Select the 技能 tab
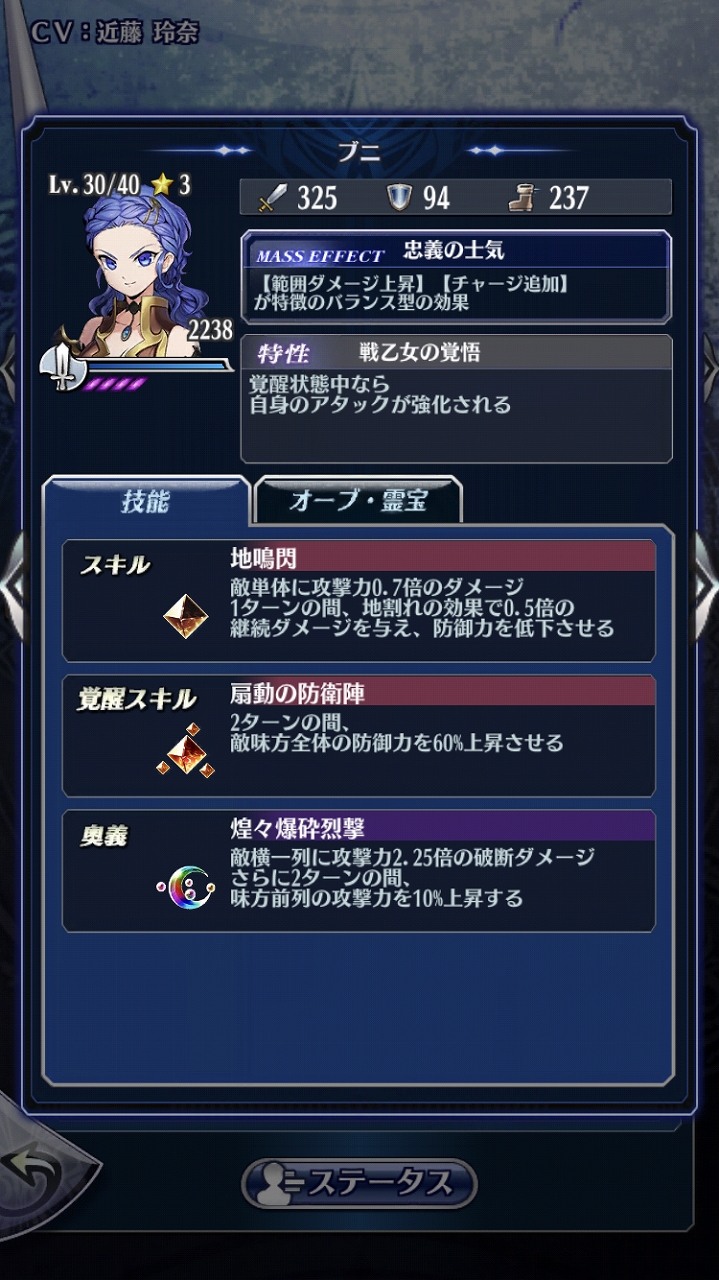Screen dimensions: 719x1280 146,501
